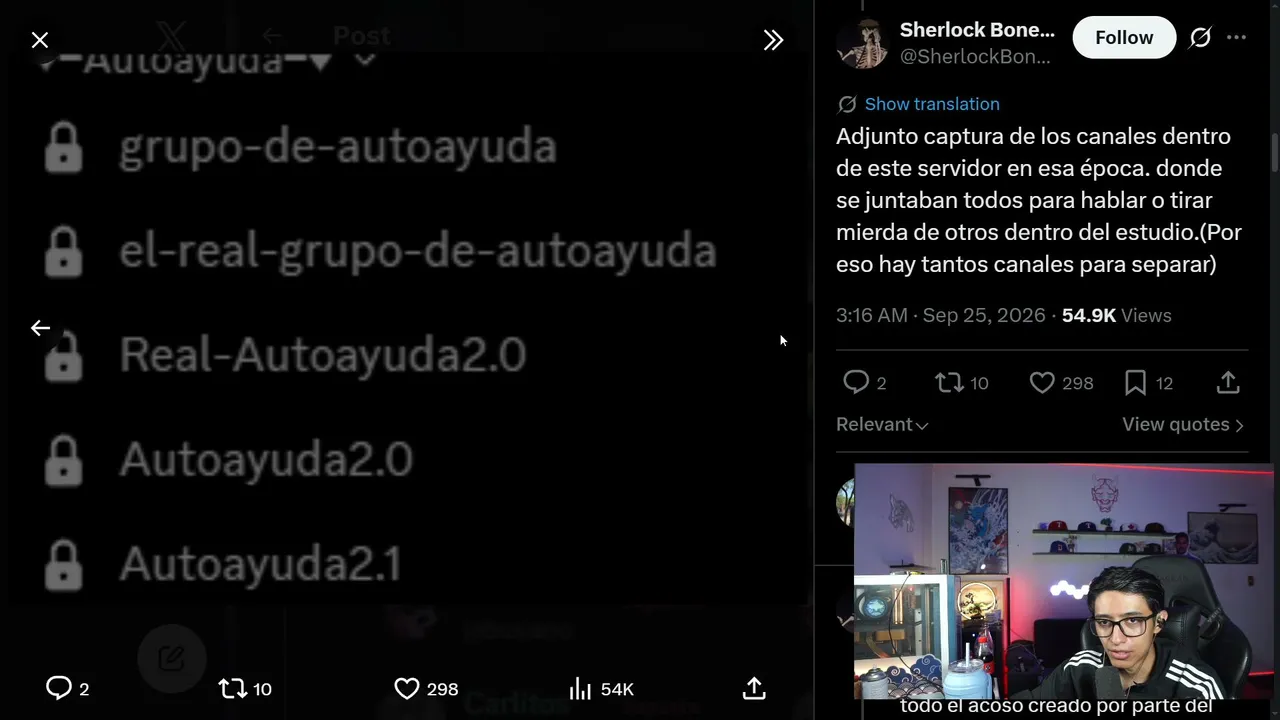1280x720 pixels.
Task: Change the Relevant reply sorting
Action: coord(882,425)
